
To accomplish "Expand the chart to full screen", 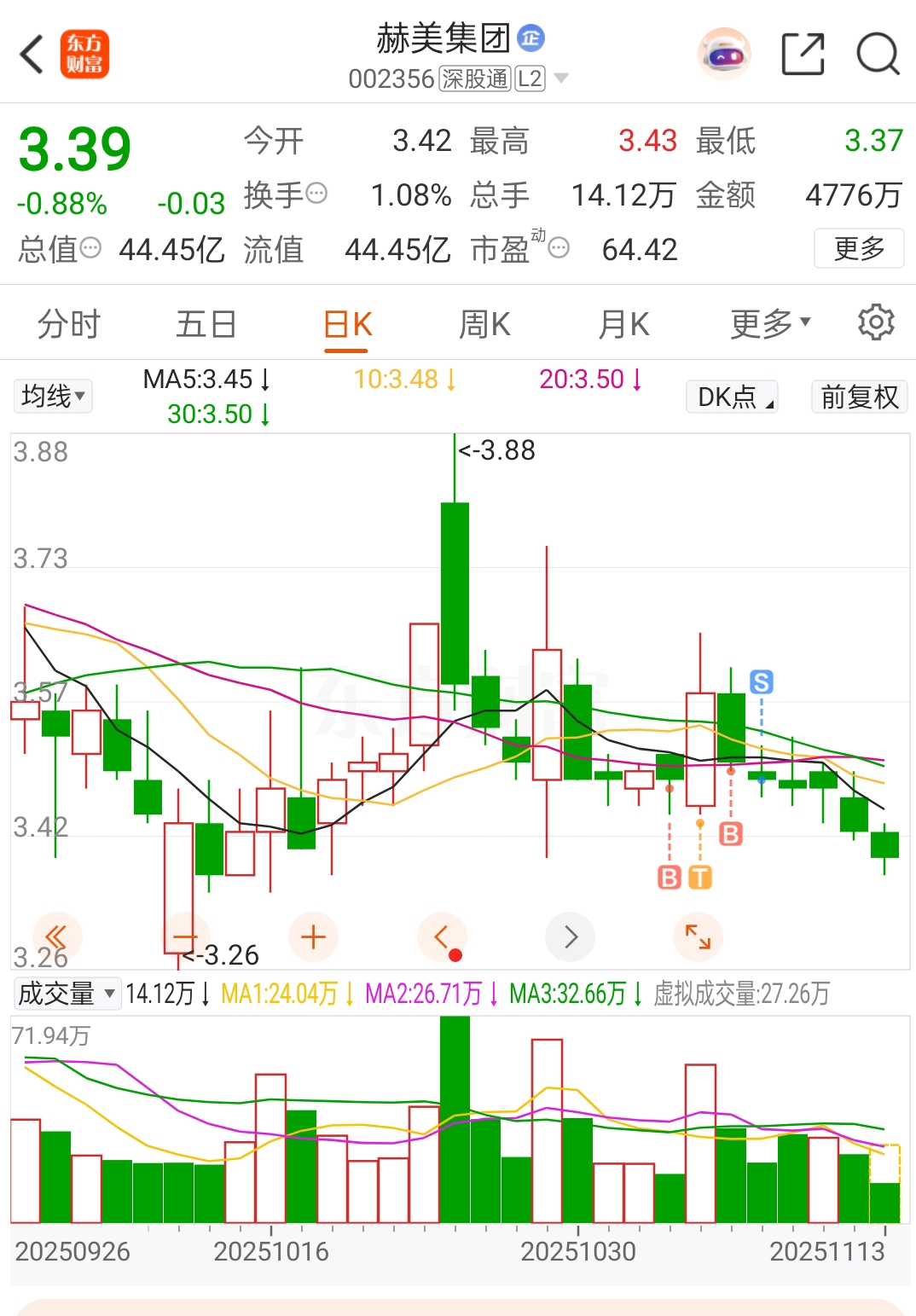I will [x=698, y=937].
